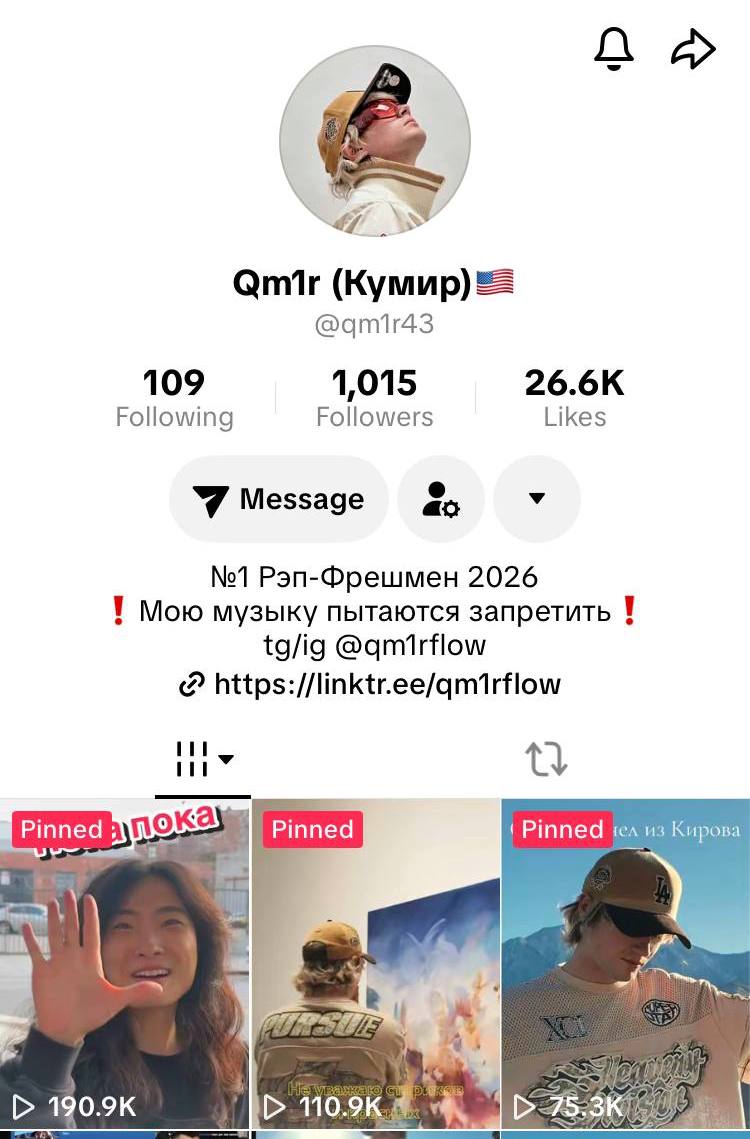Open the 109 Following list

pyautogui.click(x=174, y=398)
